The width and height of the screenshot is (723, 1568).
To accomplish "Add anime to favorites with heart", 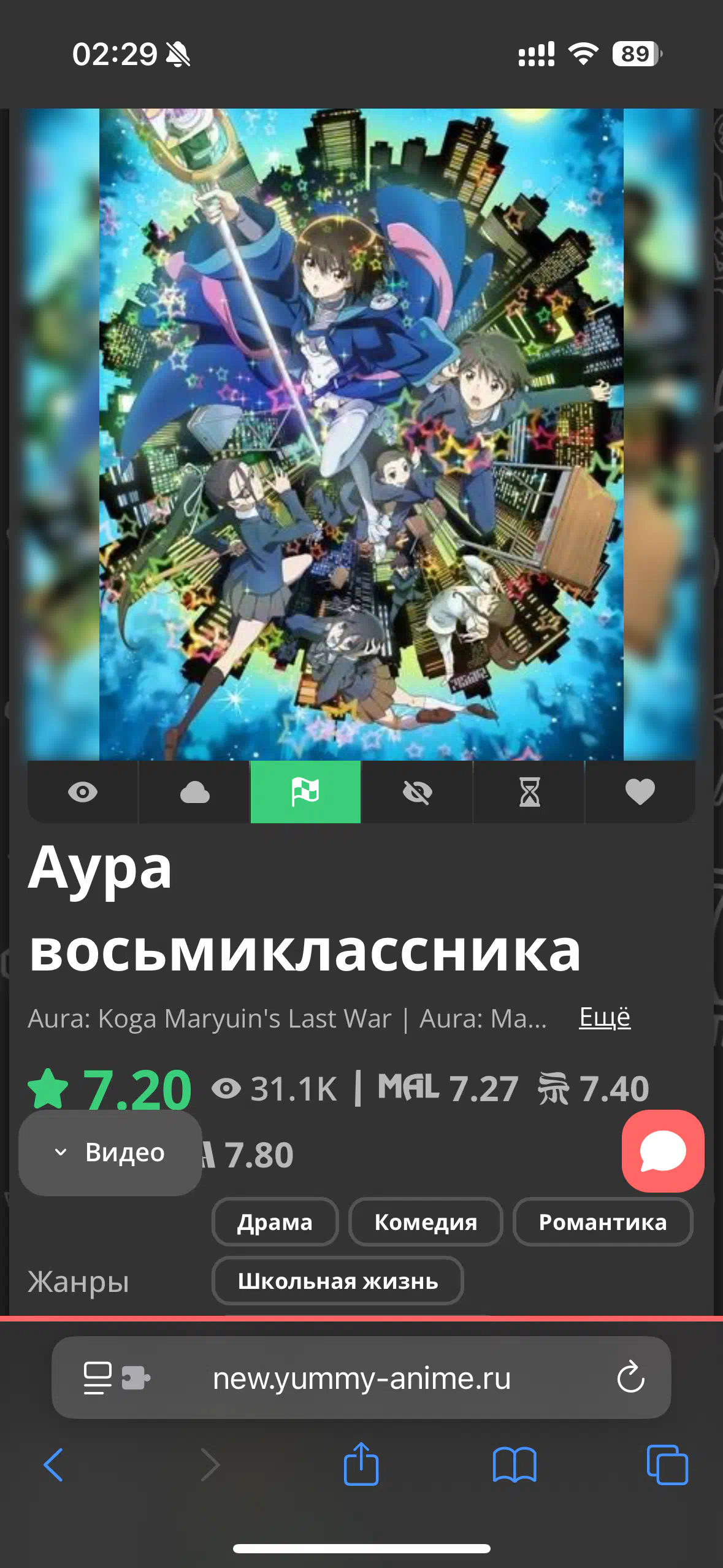I will 640,792.
